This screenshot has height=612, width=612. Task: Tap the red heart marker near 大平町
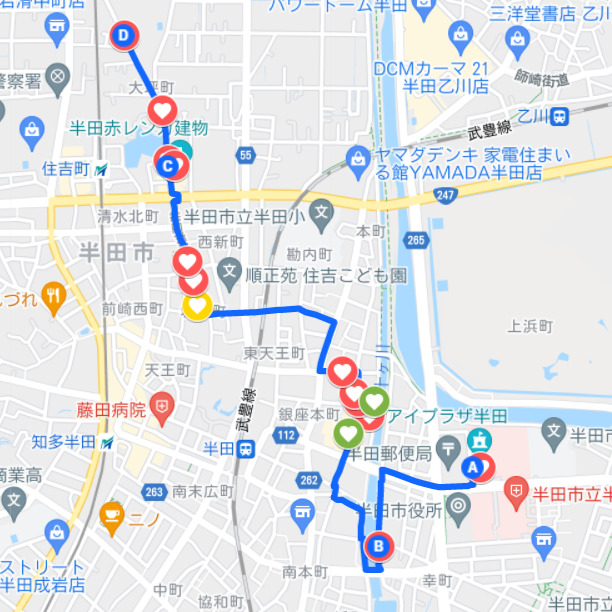click(162, 109)
